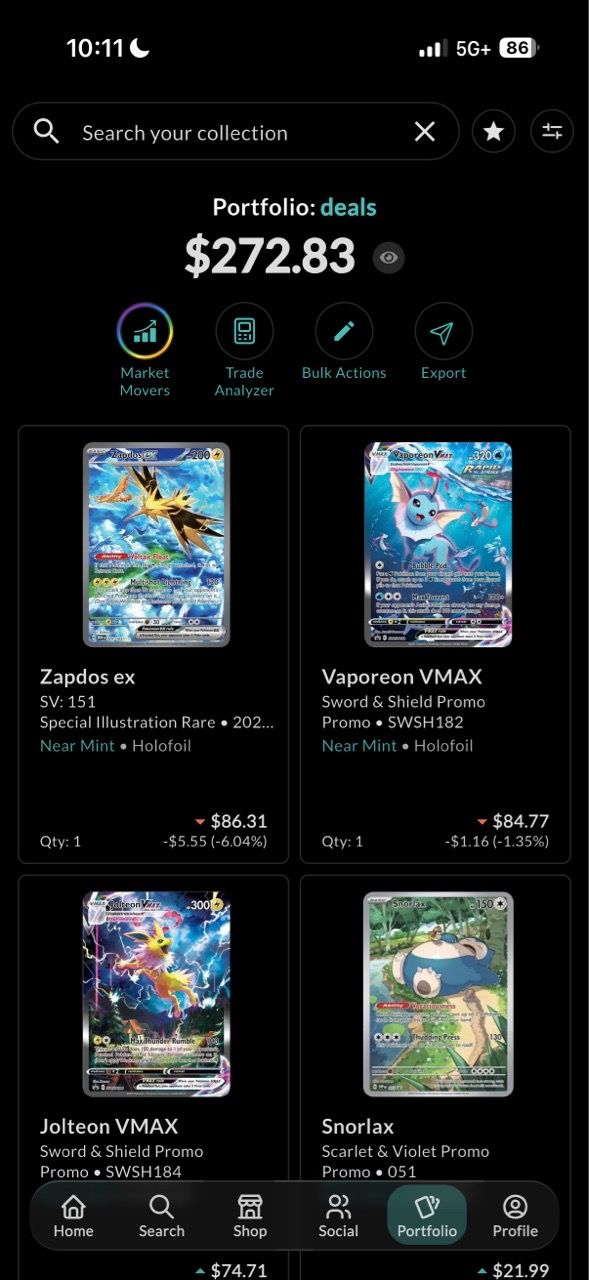The image size is (589, 1280).
Task: Launch the Trade Analyzer
Action: click(244, 351)
